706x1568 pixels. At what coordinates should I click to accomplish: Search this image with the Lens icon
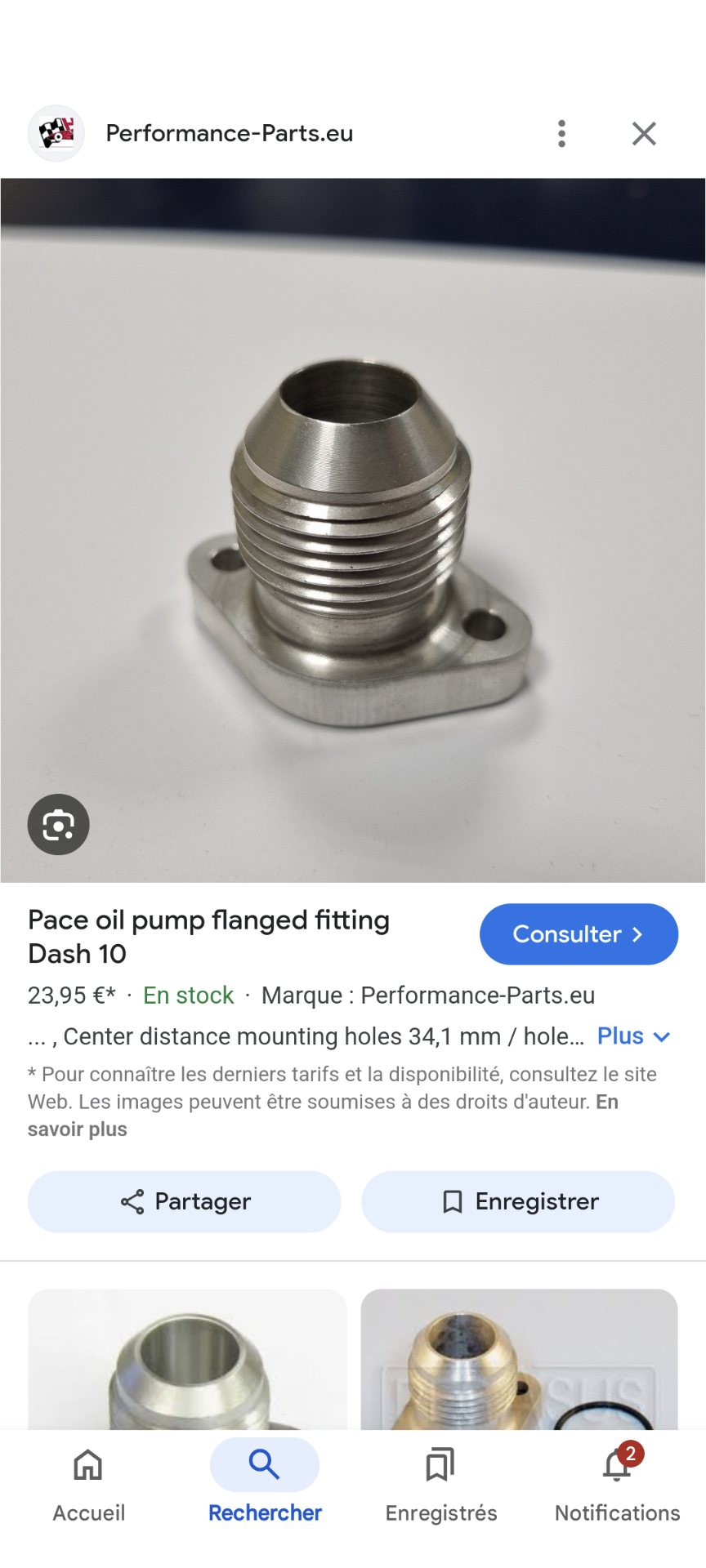pos(59,825)
